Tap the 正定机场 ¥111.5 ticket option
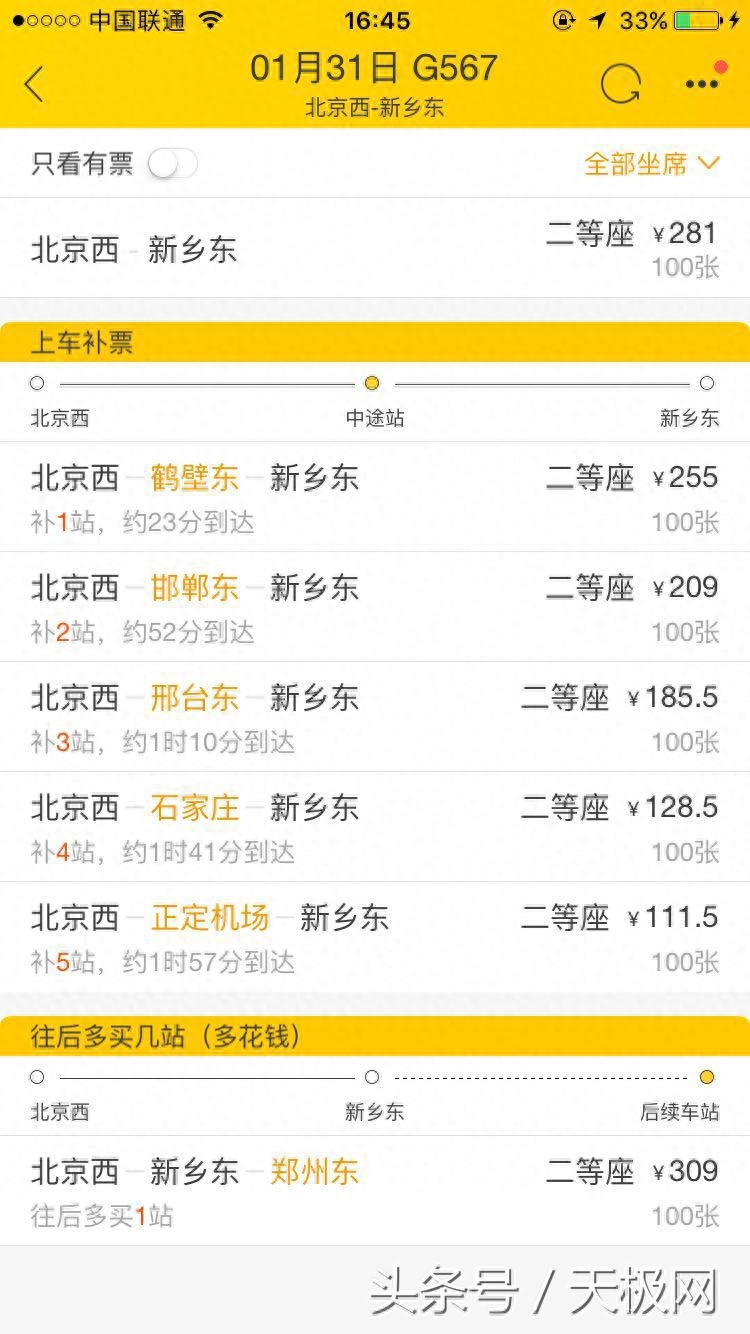The image size is (750, 1334). [375, 937]
